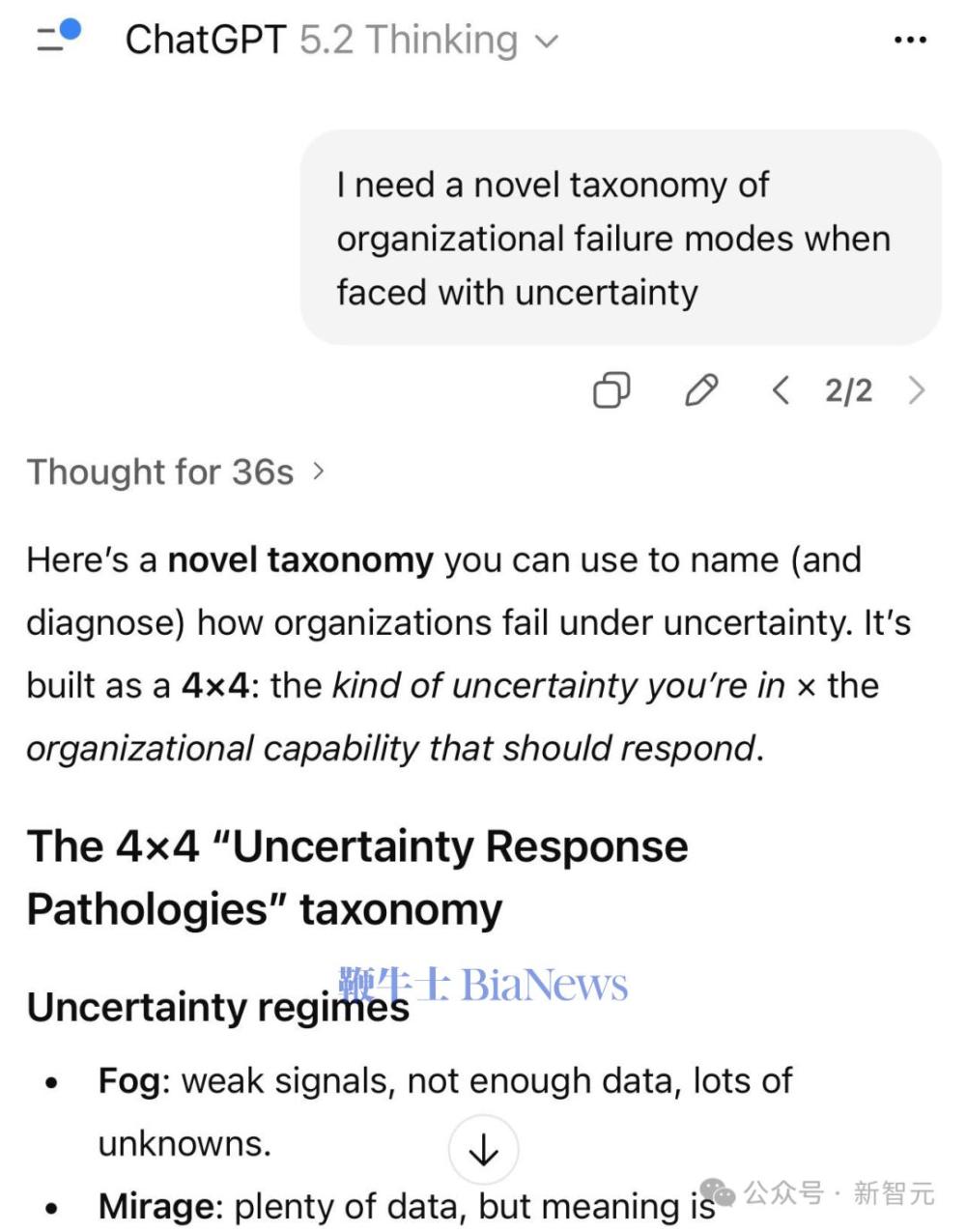Jump to bottom with the down arrow
Screen dimensions: 966x1232
coord(483,1149)
